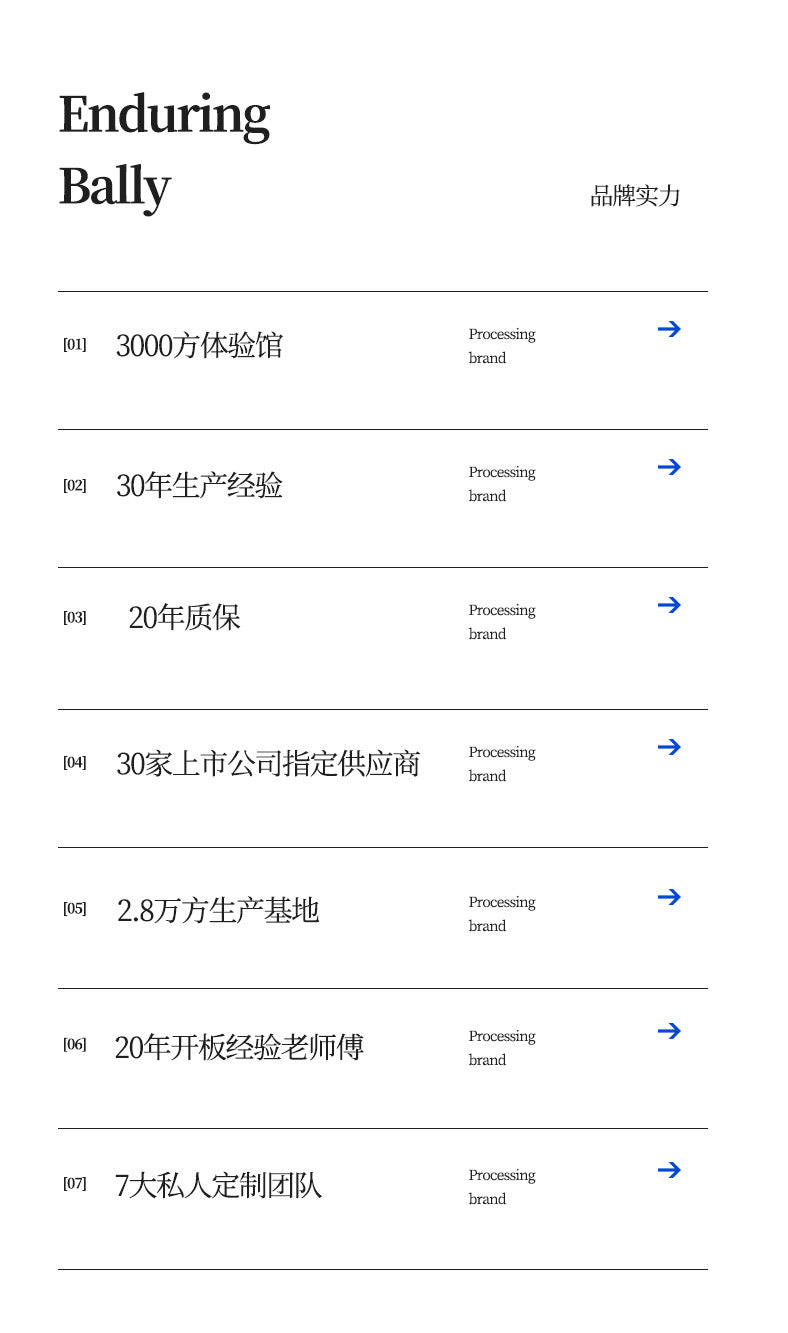
Task: Click the blue arrow next to 3000方体验馆
Action: [669, 329]
